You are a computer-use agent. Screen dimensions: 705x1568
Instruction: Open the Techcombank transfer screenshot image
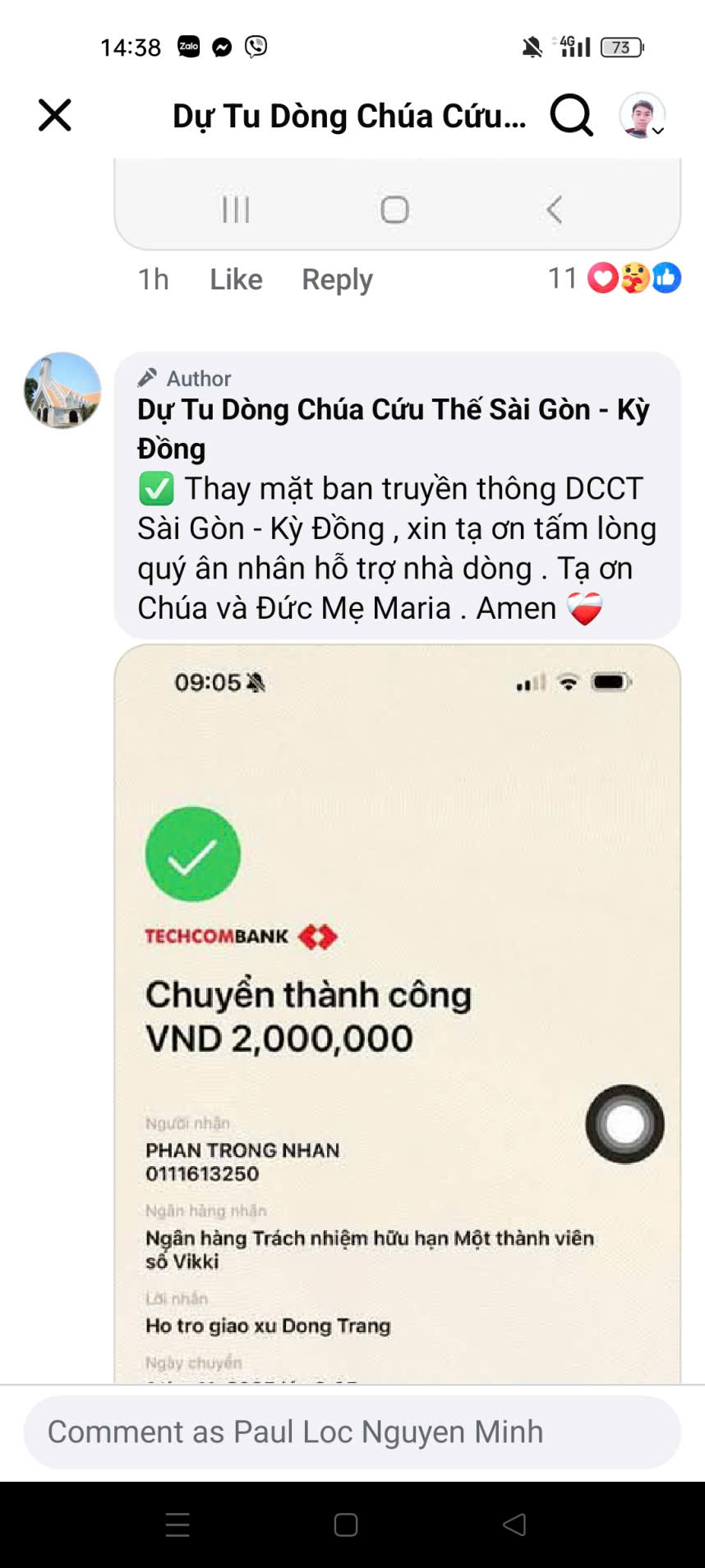pos(397,1011)
